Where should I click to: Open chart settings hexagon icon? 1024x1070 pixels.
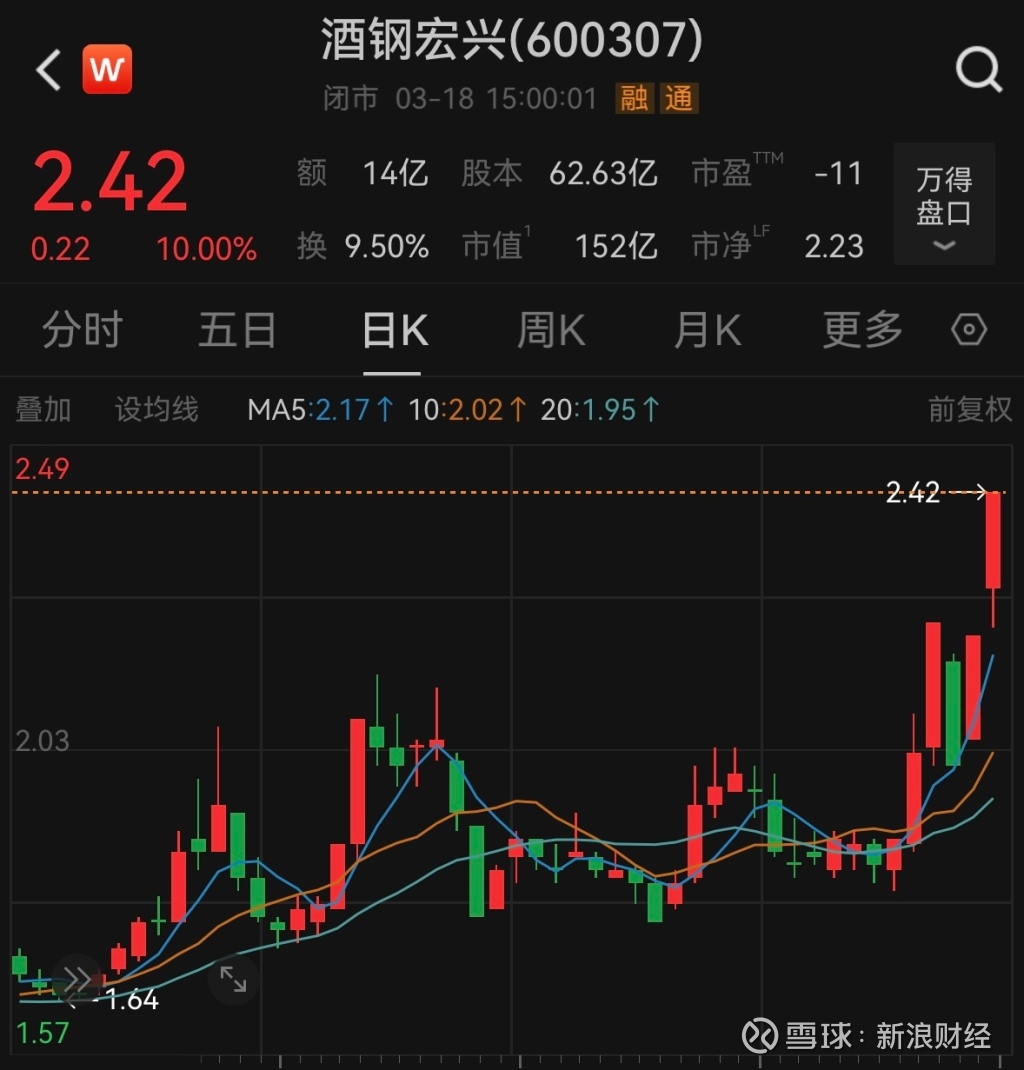[968, 331]
